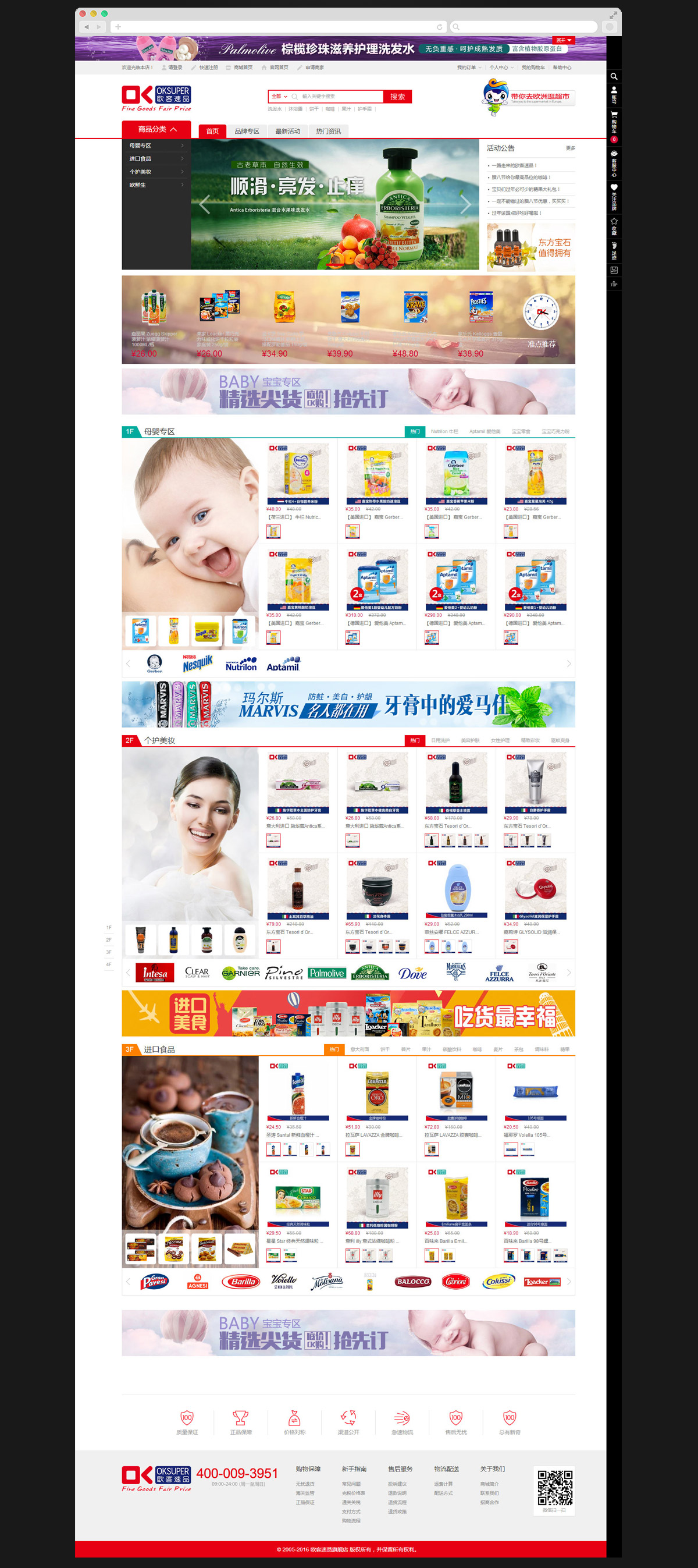Open the Barilla brand logo
Viewport: 698px width, 1568px height.
pos(243,1281)
